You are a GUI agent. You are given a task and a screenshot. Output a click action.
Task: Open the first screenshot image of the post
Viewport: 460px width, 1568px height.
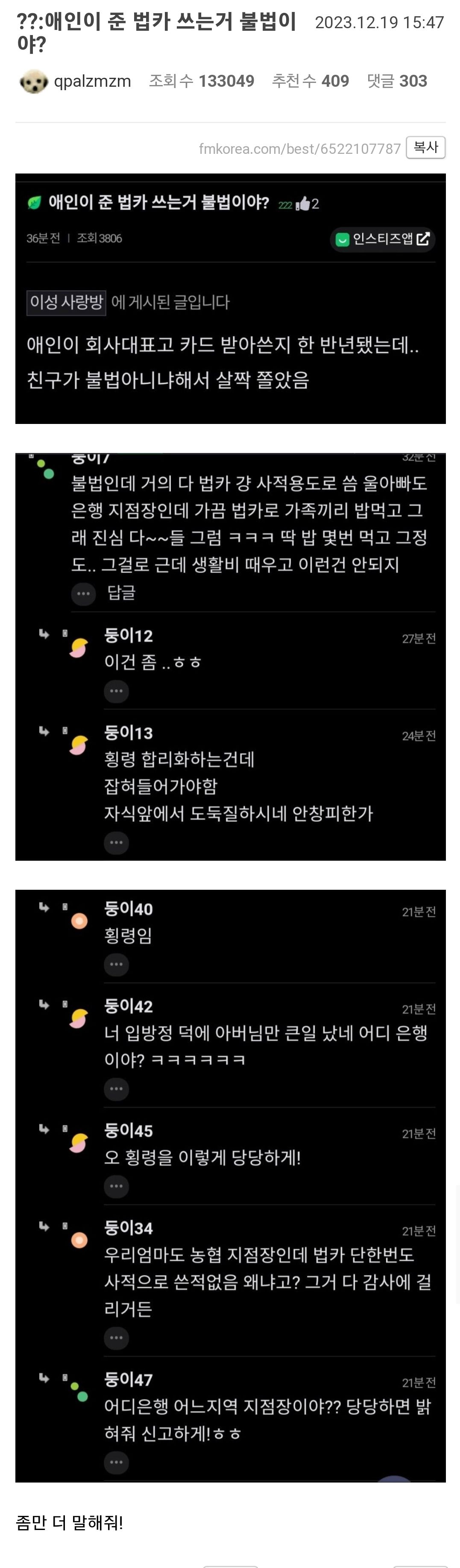tap(230, 298)
